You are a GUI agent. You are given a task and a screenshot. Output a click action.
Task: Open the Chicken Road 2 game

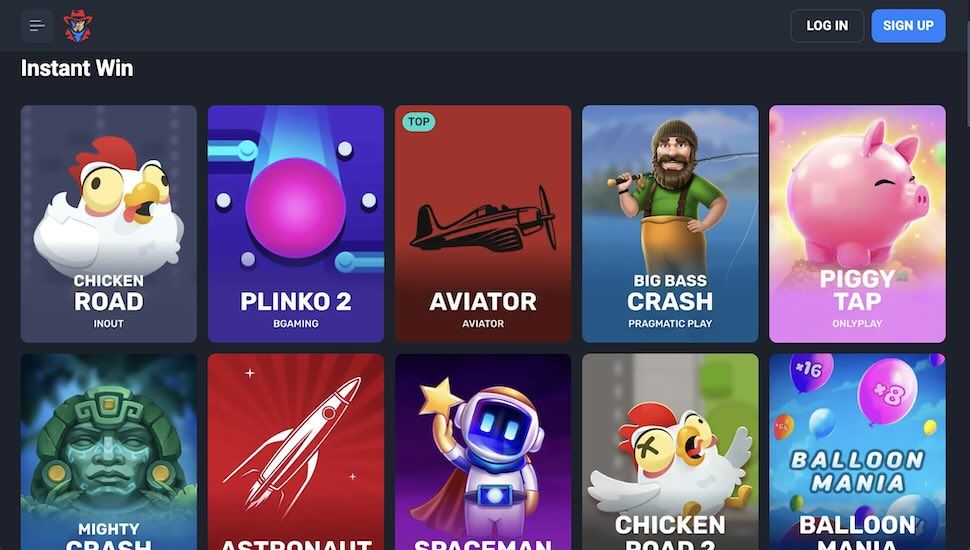pyautogui.click(x=670, y=452)
